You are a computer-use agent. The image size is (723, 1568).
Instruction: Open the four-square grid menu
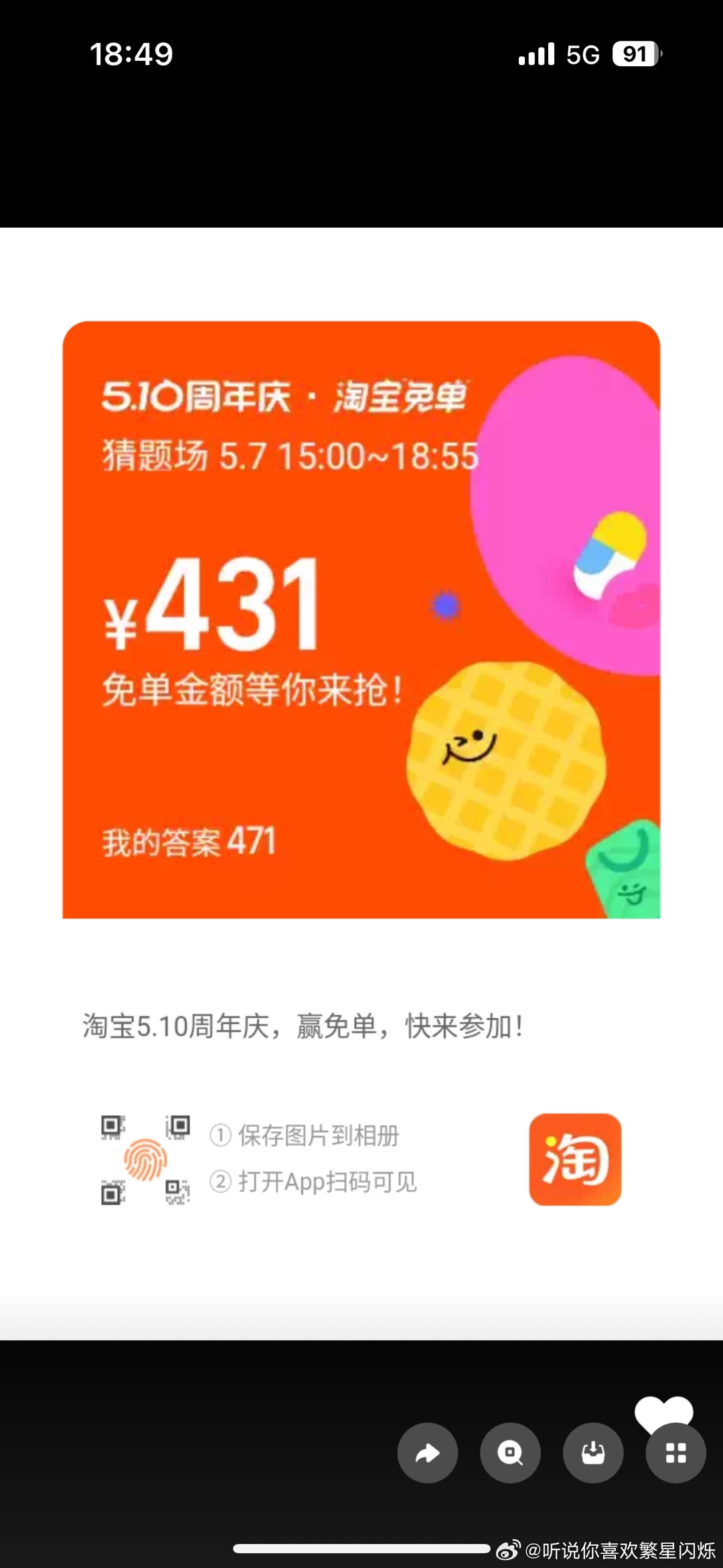coord(675,1453)
